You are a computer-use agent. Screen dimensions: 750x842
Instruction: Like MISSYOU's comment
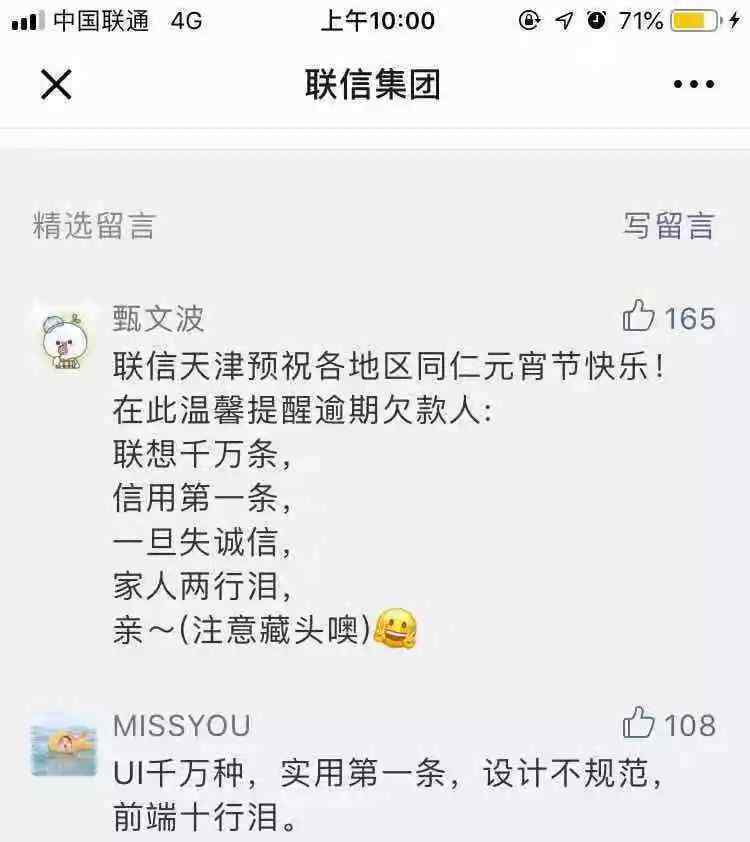click(639, 724)
